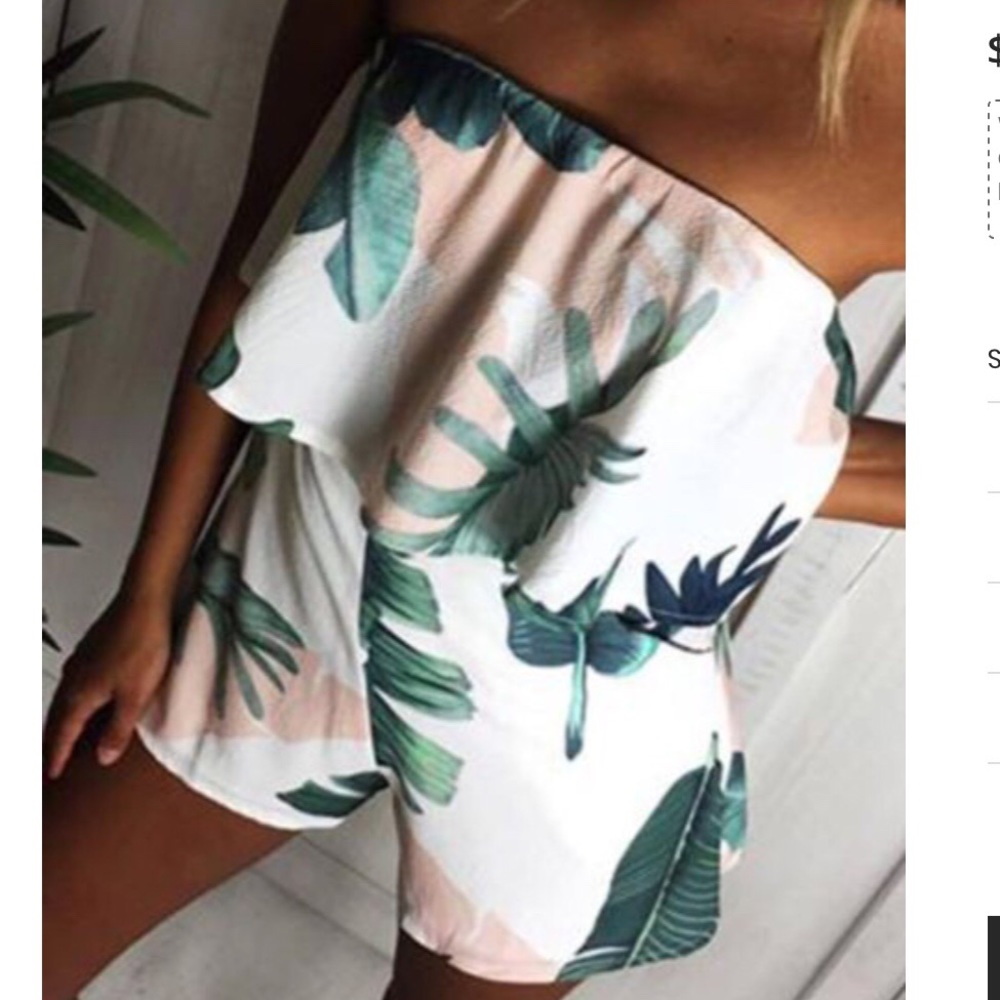Open the palm-leaf romper product image
The width and height of the screenshot is (1000, 1000).
click(x=473, y=500)
